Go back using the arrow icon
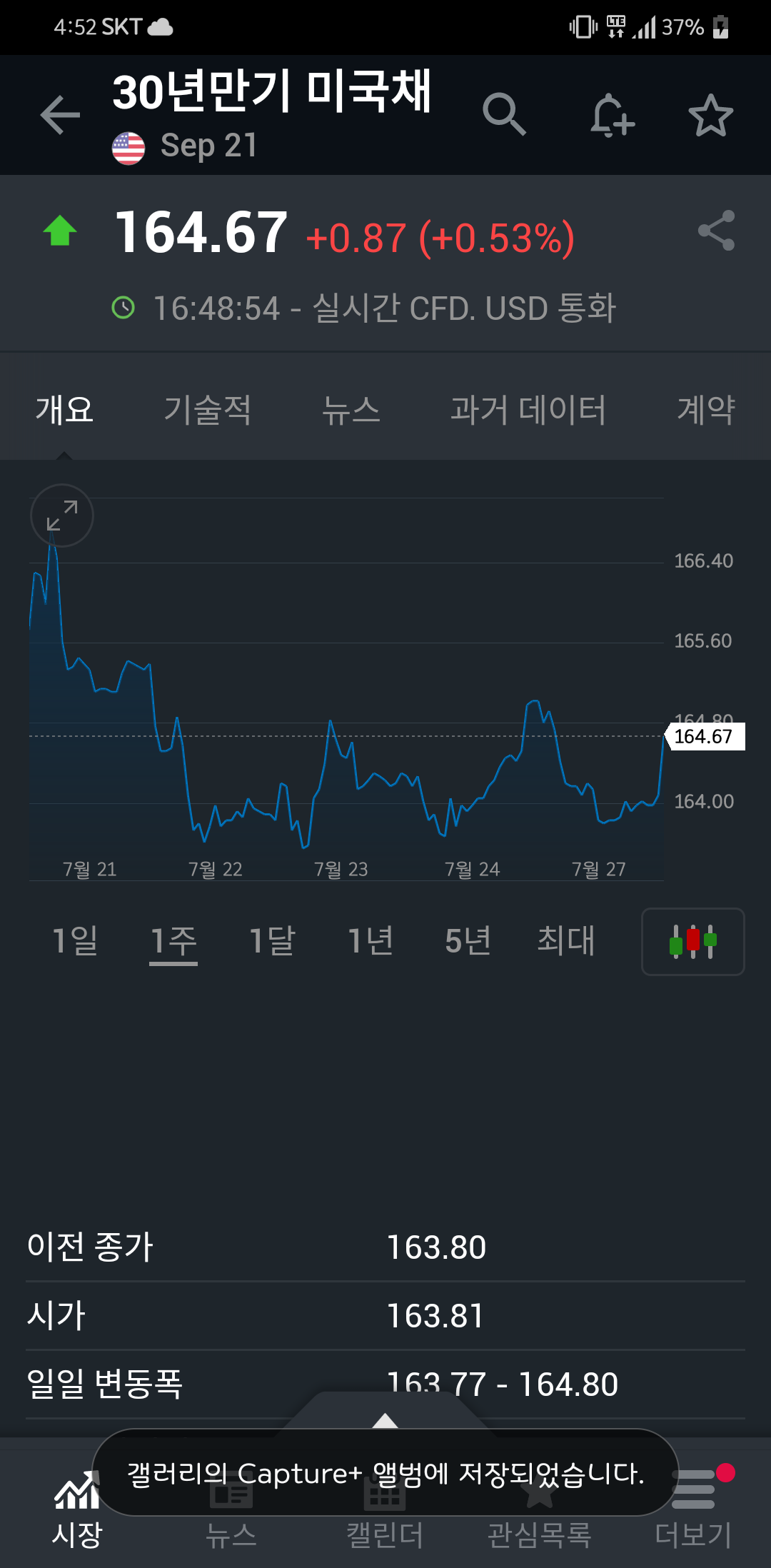 pyautogui.click(x=60, y=115)
